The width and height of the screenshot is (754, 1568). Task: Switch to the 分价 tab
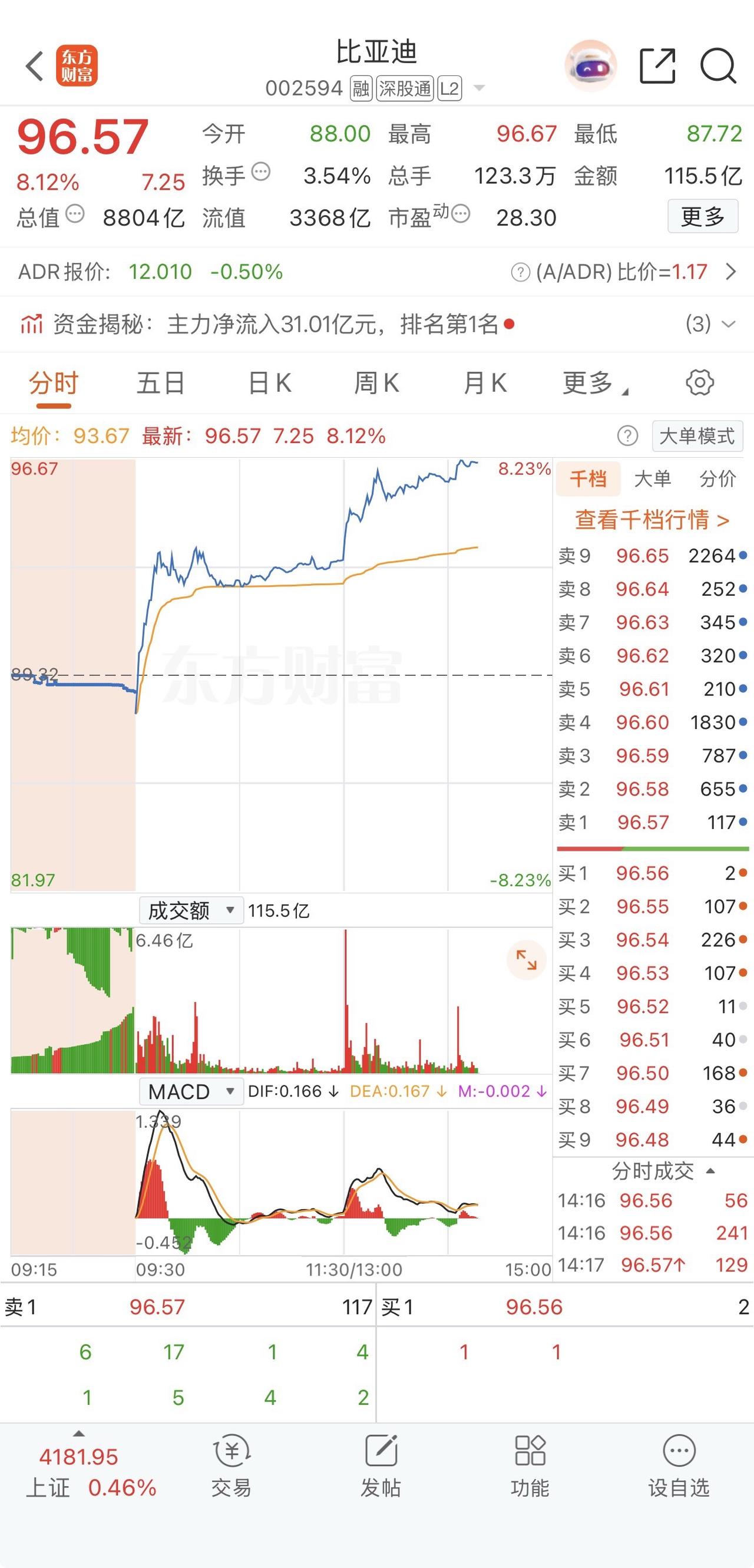coord(720,479)
